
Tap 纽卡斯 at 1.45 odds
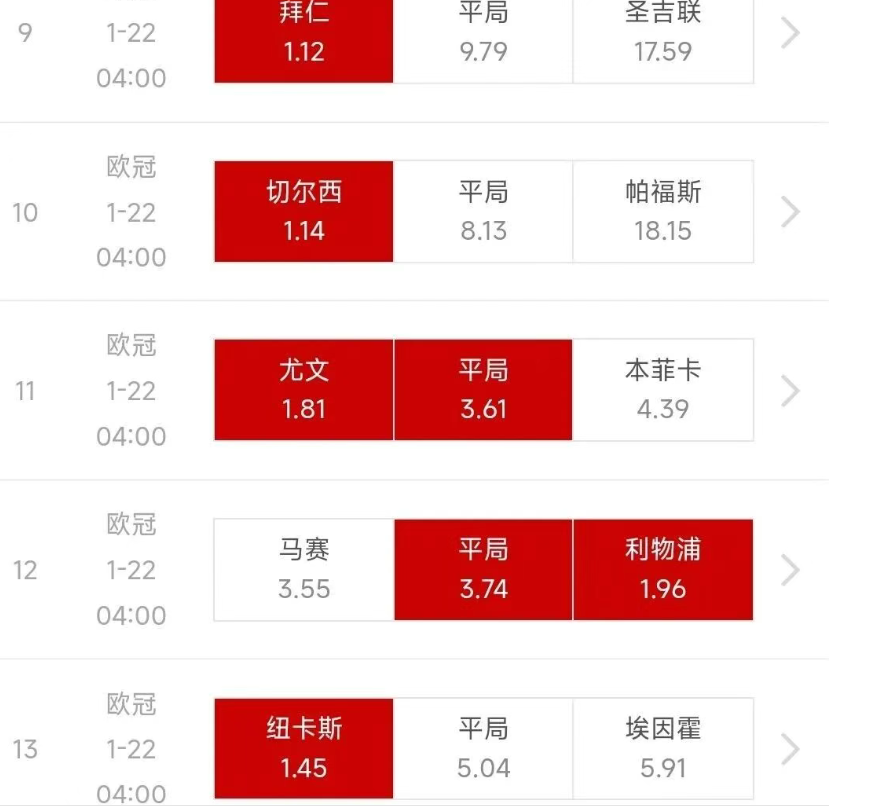click(x=303, y=748)
